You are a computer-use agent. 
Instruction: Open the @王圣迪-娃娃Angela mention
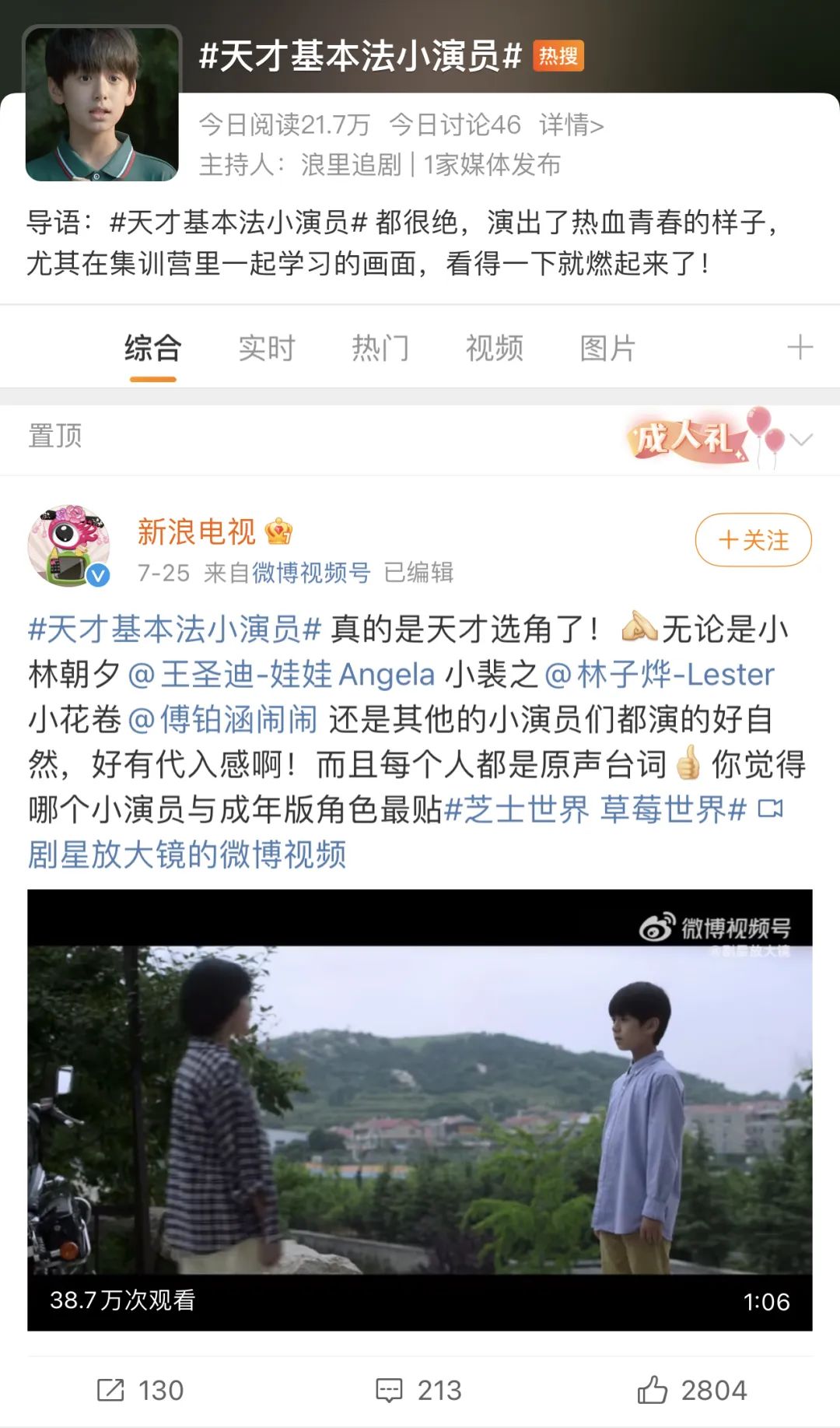click(x=280, y=674)
